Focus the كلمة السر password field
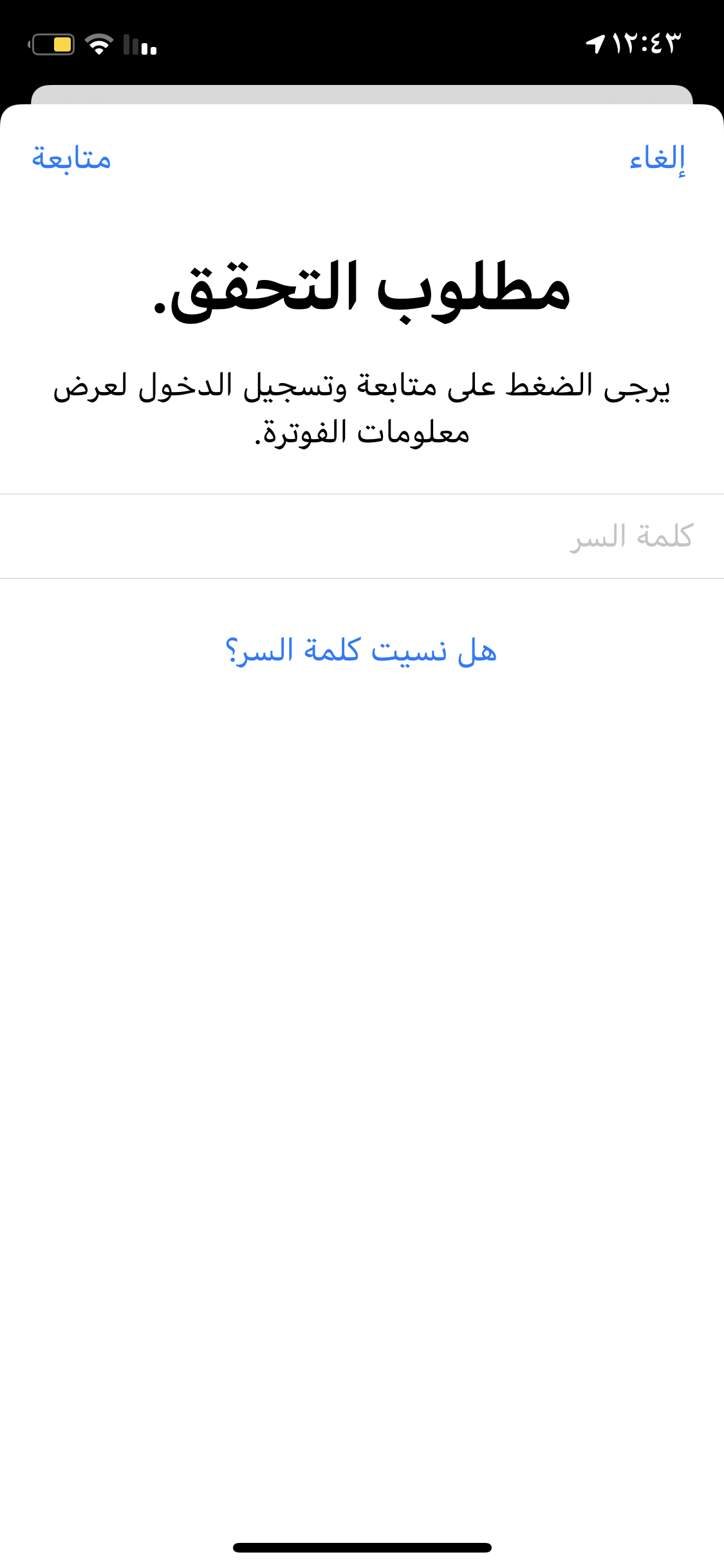 click(x=362, y=536)
